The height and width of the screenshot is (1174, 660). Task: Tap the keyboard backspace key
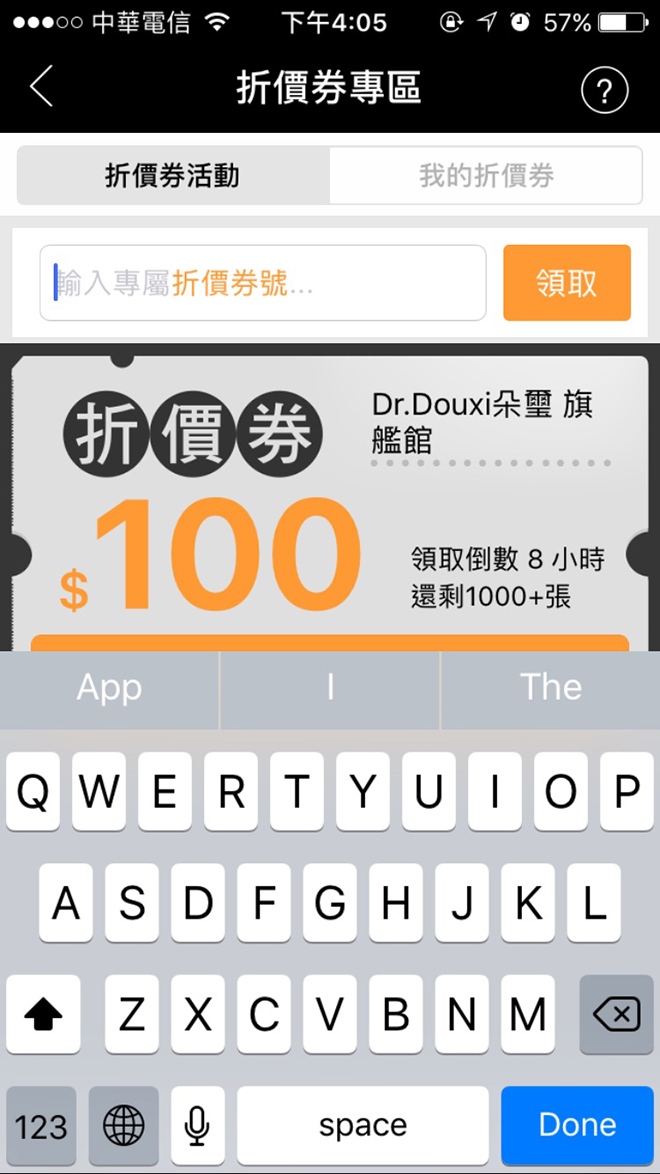pos(616,1015)
